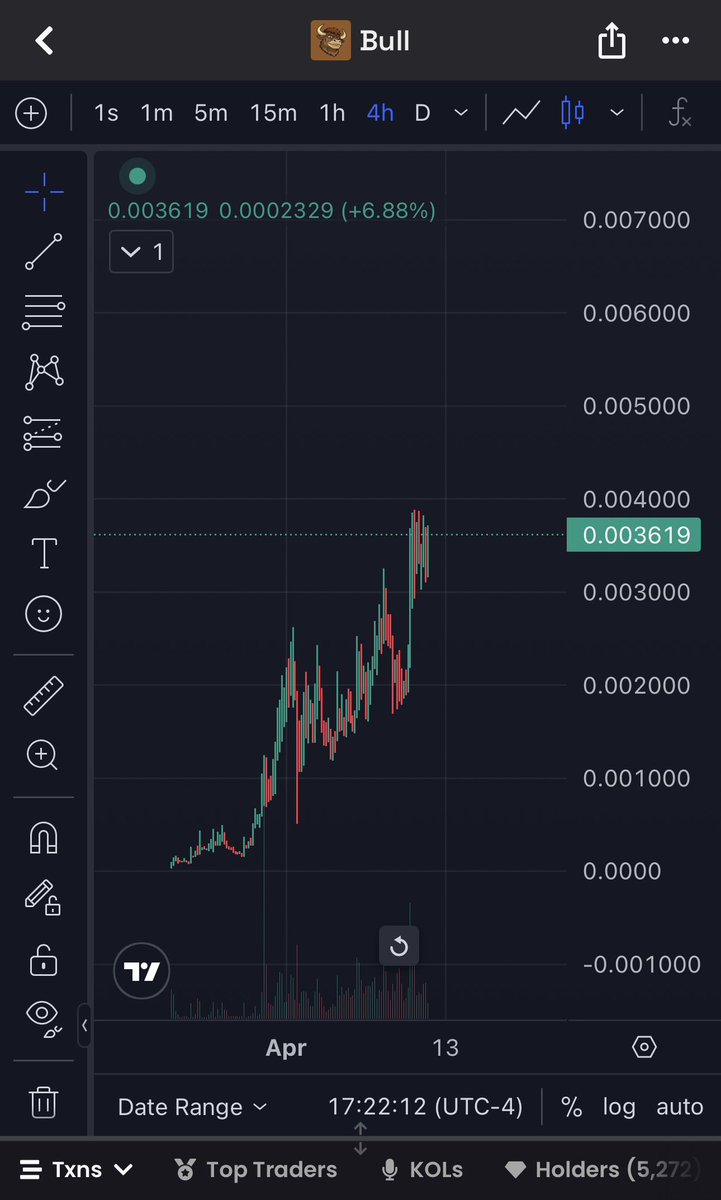Image resolution: width=721 pixels, height=1200 pixels.
Task: Select the 15m timeframe
Action: pos(273,113)
